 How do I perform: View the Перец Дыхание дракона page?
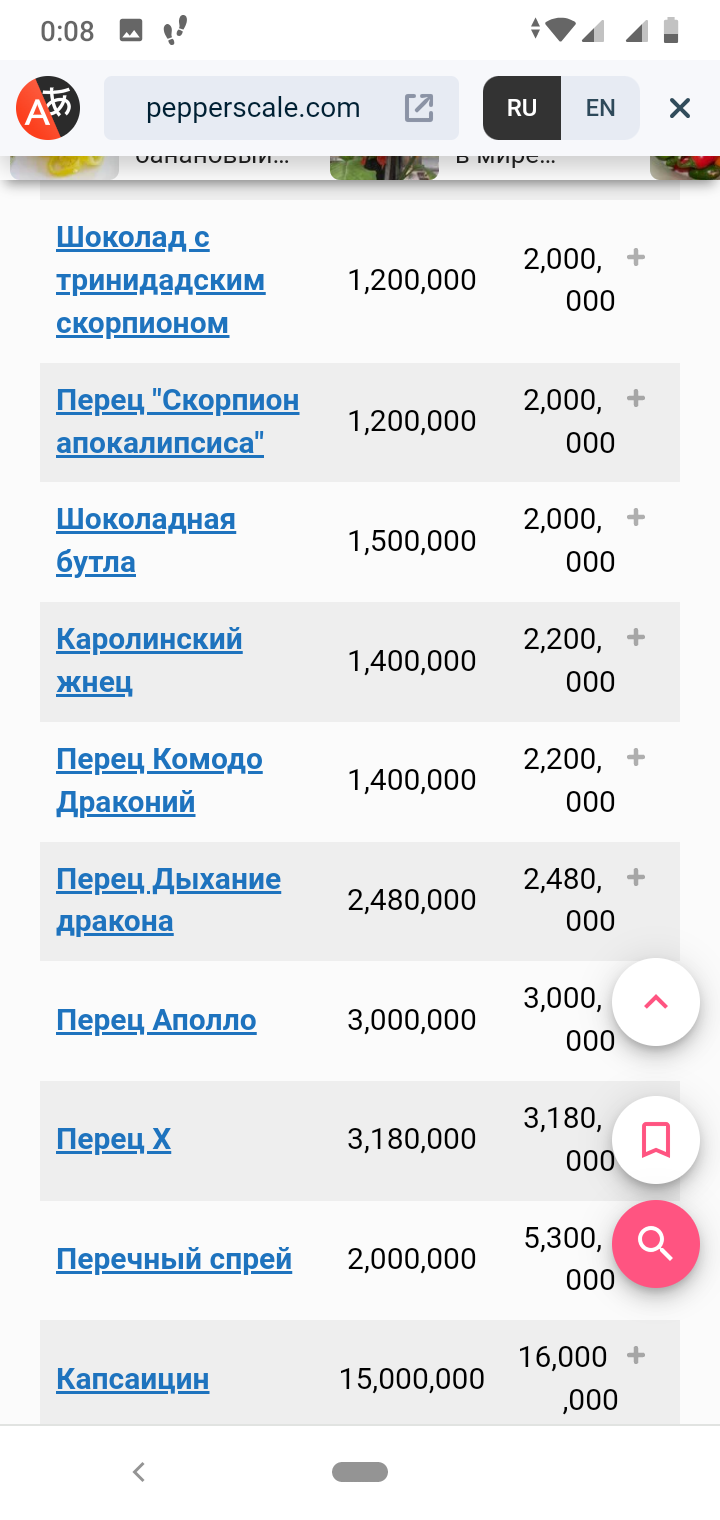(x=168, y=900)
